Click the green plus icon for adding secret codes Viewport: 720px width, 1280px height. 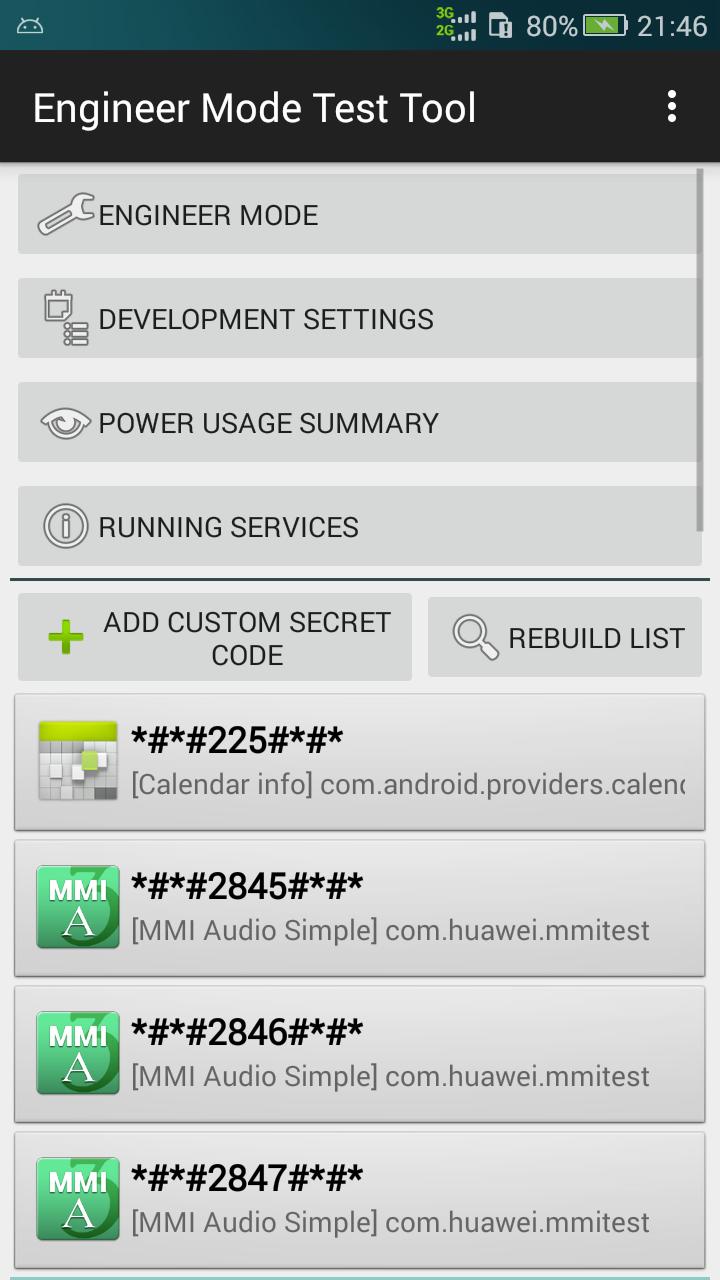click(60, 636)
